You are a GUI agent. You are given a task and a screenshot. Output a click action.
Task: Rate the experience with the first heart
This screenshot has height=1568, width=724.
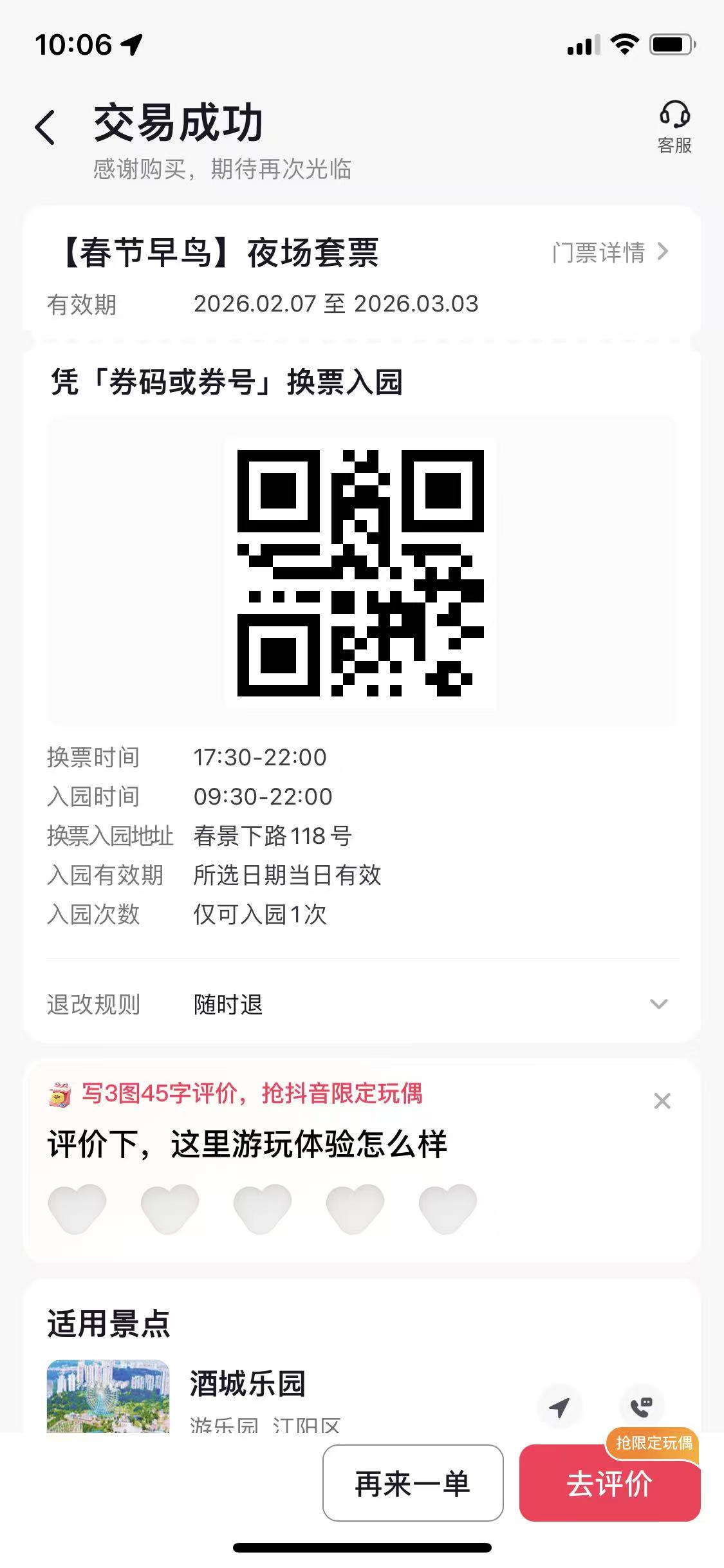point(77,1208)
